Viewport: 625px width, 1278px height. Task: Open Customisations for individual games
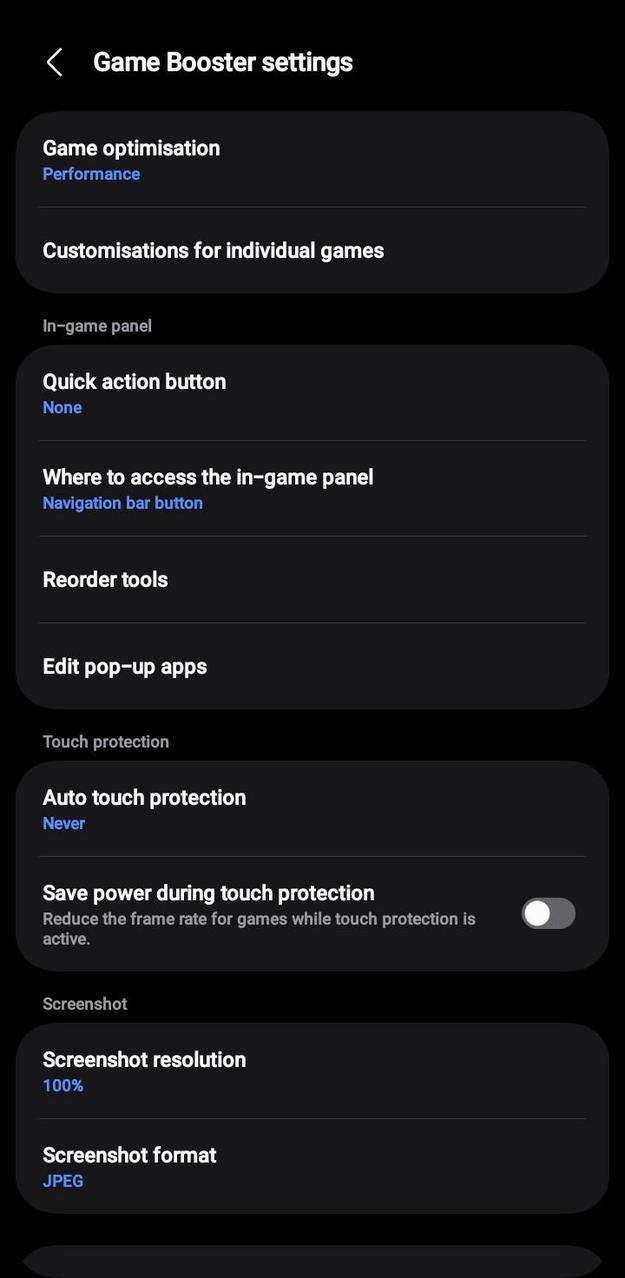click(x=312, y=251)
